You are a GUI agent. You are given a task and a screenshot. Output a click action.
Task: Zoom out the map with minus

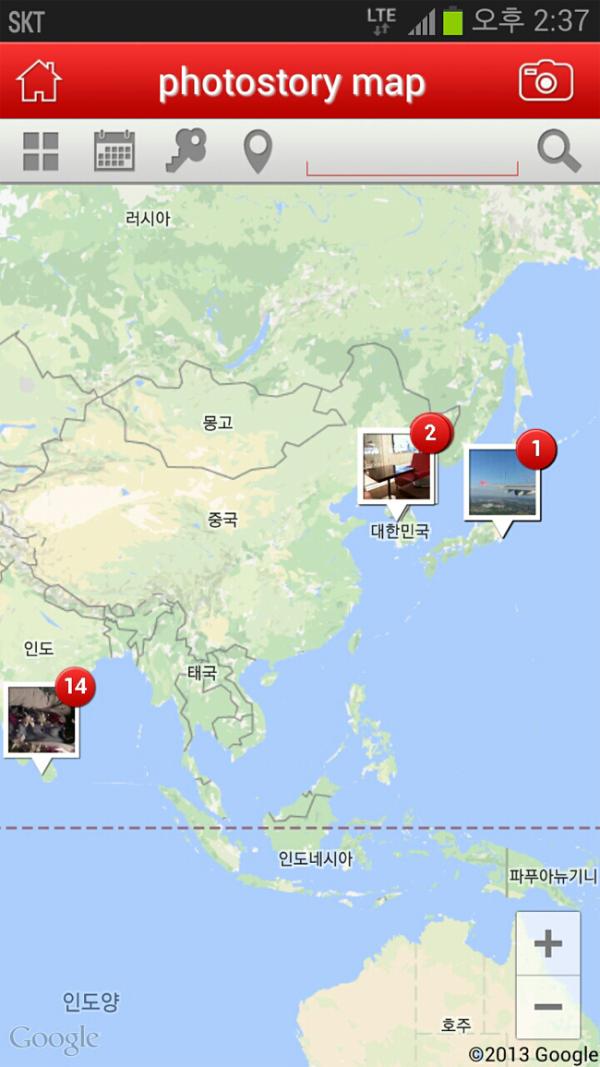pyautogui.click(x=548, y=1006)
